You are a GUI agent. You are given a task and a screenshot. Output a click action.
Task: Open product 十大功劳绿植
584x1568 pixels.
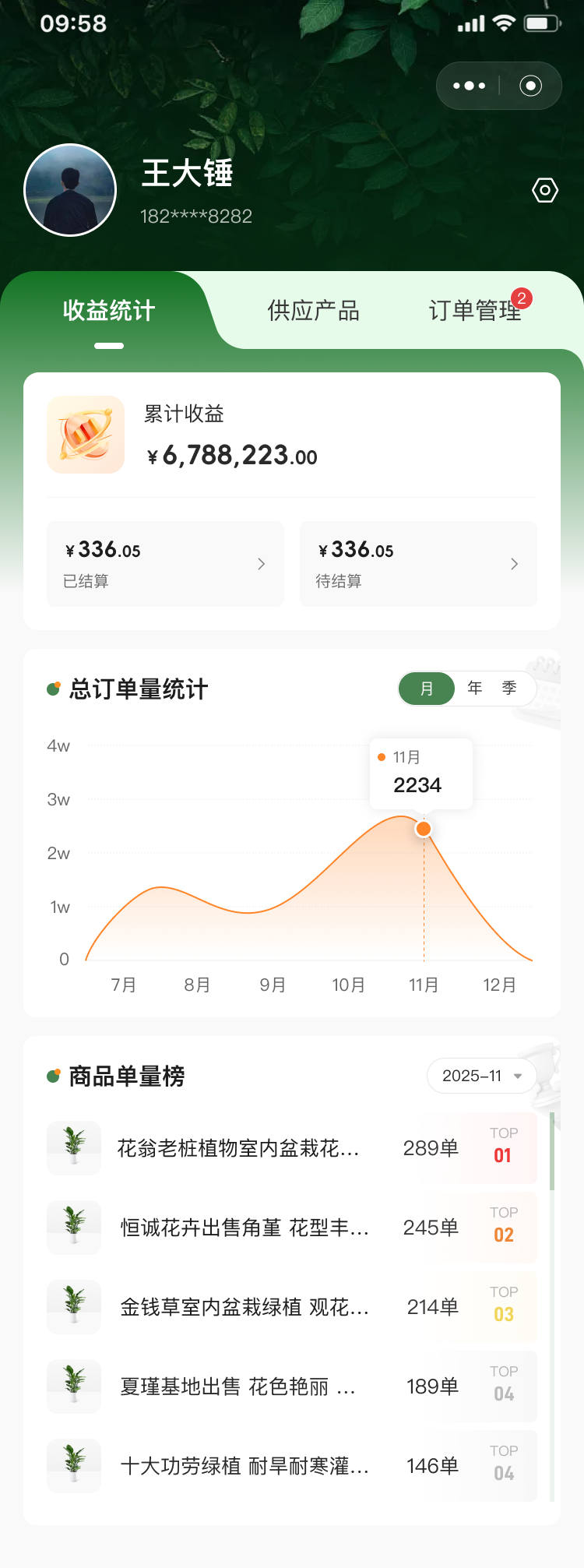(244, 1466)
